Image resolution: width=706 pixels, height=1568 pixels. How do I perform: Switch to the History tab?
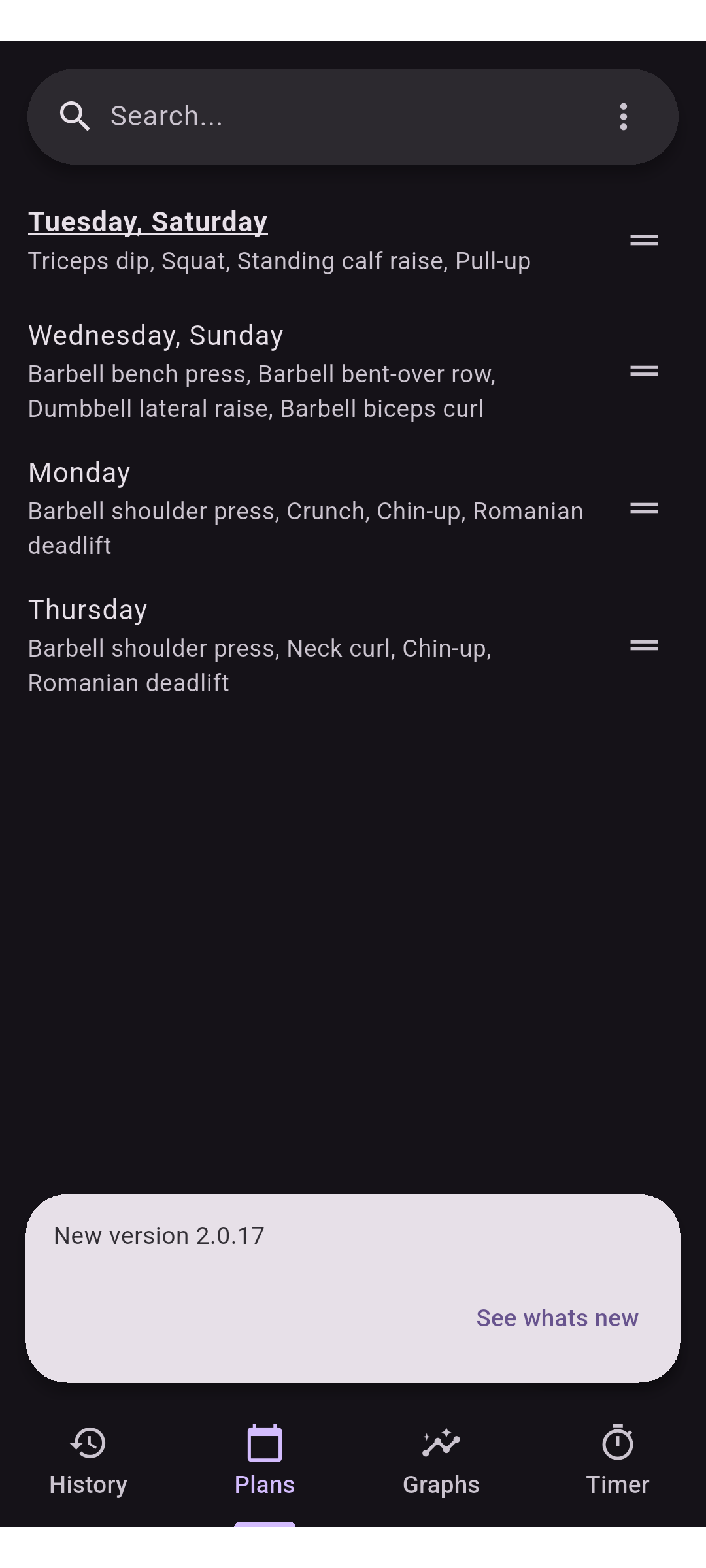tap(88, 1461)
